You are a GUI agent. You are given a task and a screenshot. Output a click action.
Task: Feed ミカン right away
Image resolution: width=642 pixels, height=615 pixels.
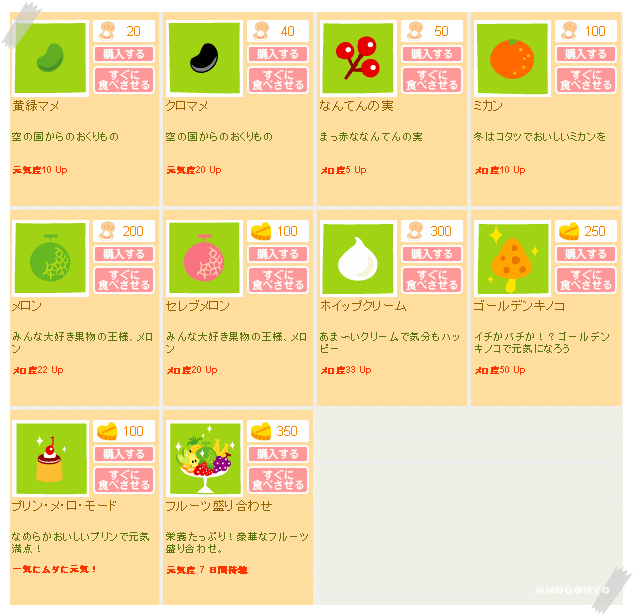586,80
